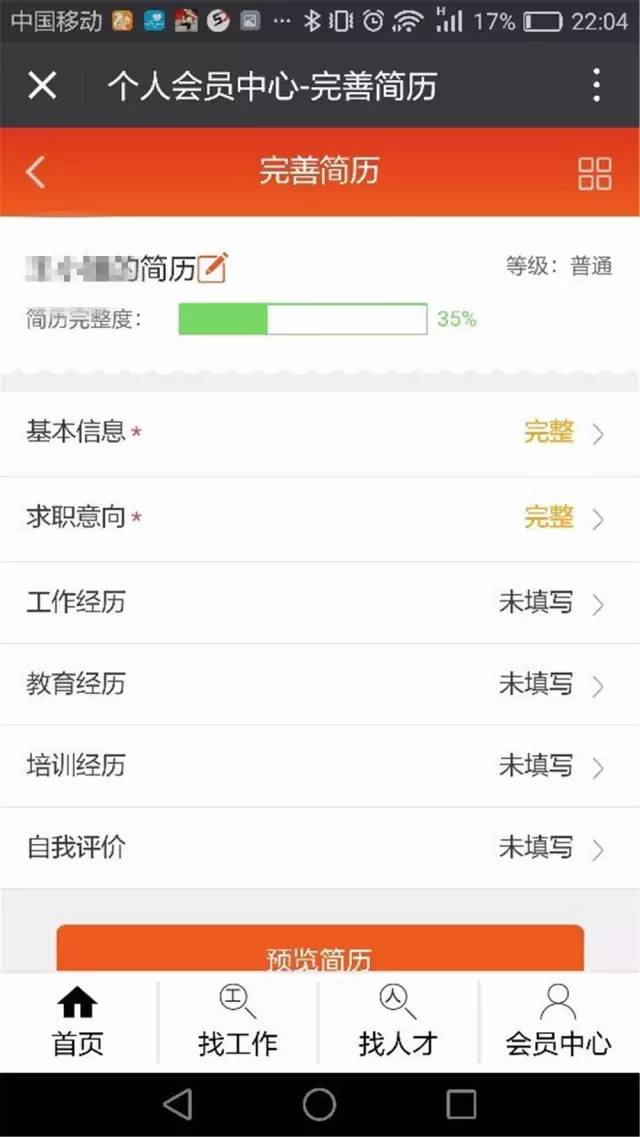640x1137 pixels.
Task: Edit the resume name with pencil icon
Action: 213,267
